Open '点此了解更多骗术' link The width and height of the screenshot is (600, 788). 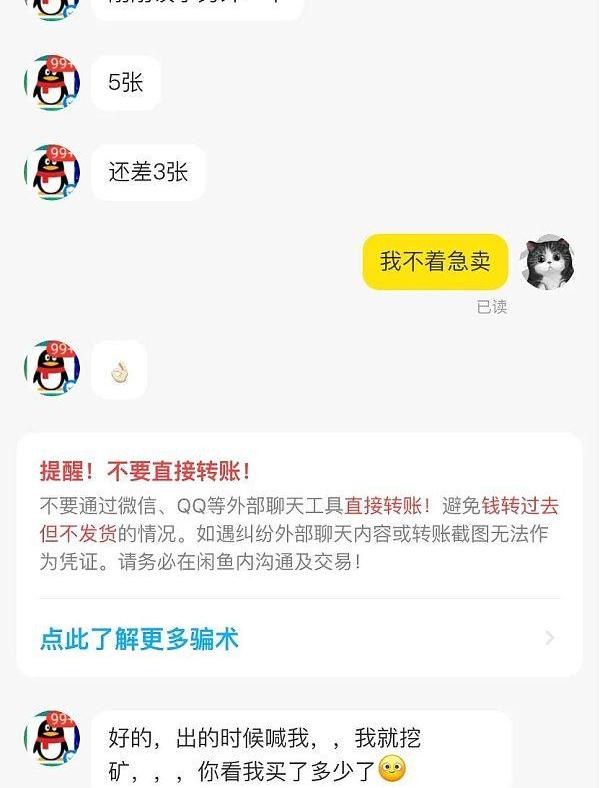[140, 639]
